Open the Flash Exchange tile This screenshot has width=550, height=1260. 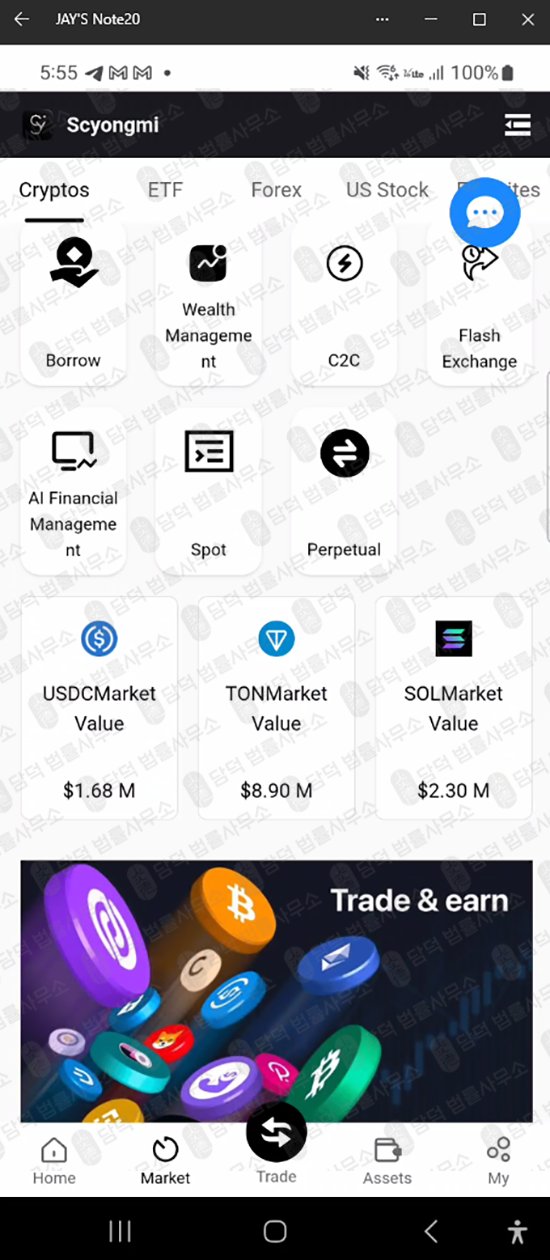(479, 303)
